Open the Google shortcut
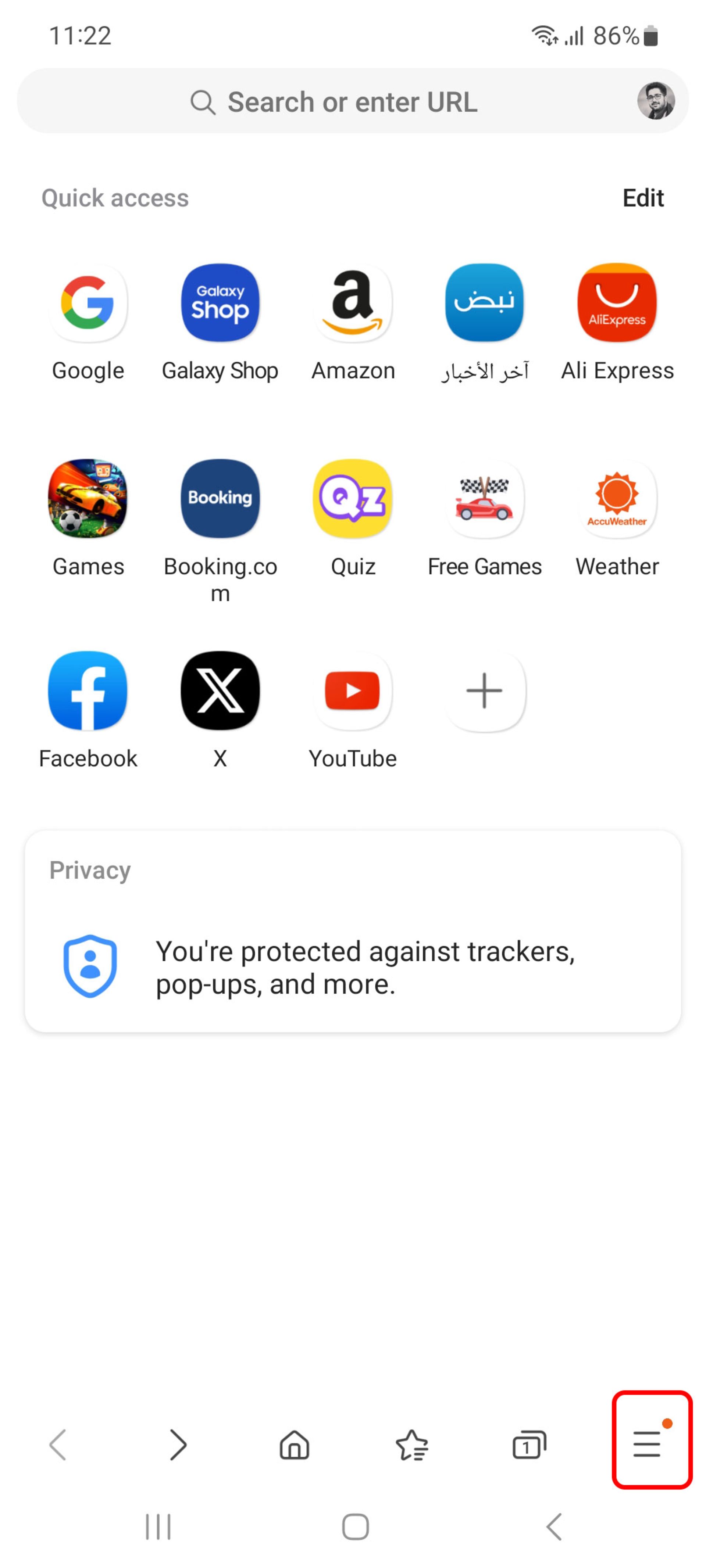The image size is (706, 1568). click(x=88, y=303)
